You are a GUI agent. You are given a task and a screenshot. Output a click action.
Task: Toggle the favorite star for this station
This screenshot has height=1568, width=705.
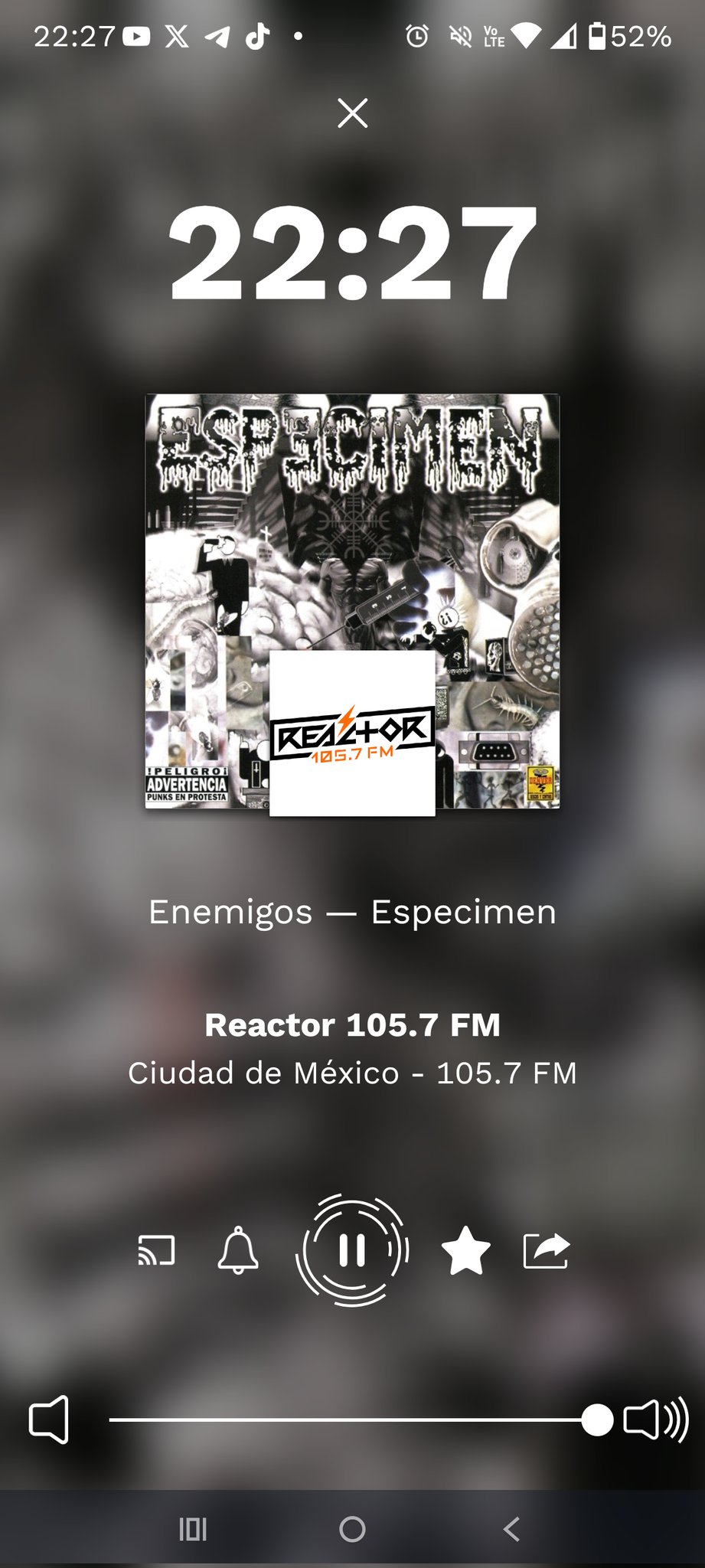[465, 1251]
